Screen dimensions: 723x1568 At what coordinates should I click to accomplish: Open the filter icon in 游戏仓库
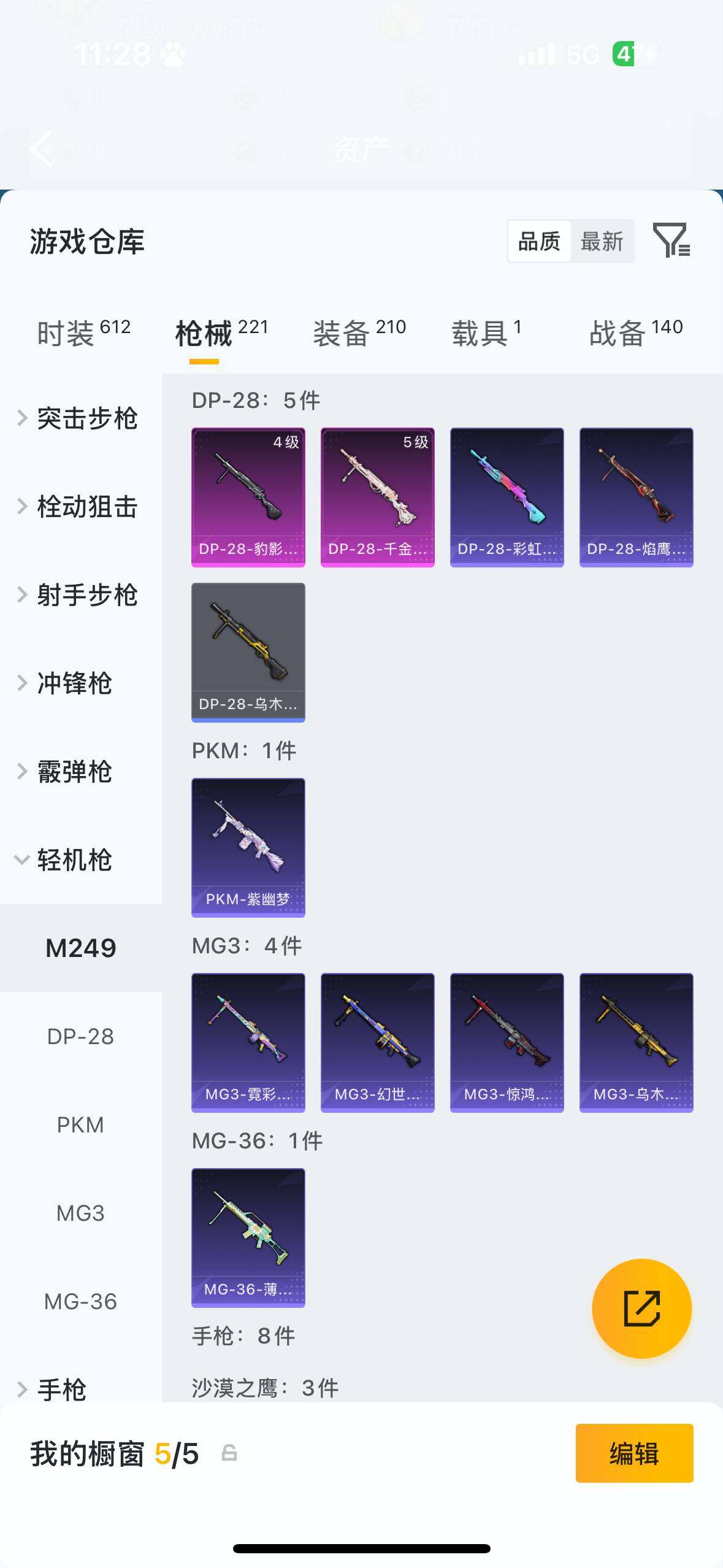pyautogui.click(x=671, y=240)
